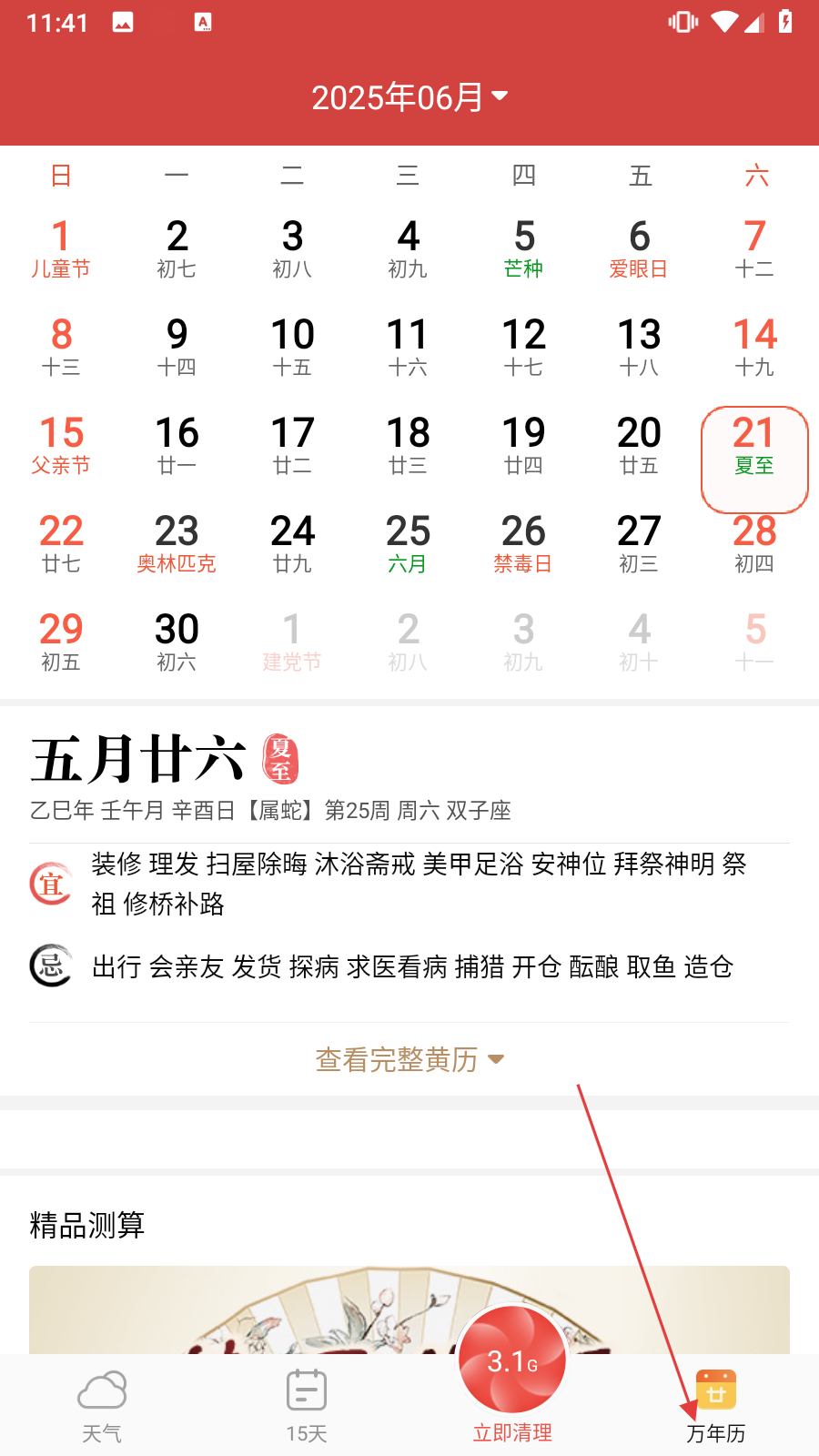819x1456 pixels.
Task: Tap 立即清理 clean-up button
Action: click(512, 1376)
